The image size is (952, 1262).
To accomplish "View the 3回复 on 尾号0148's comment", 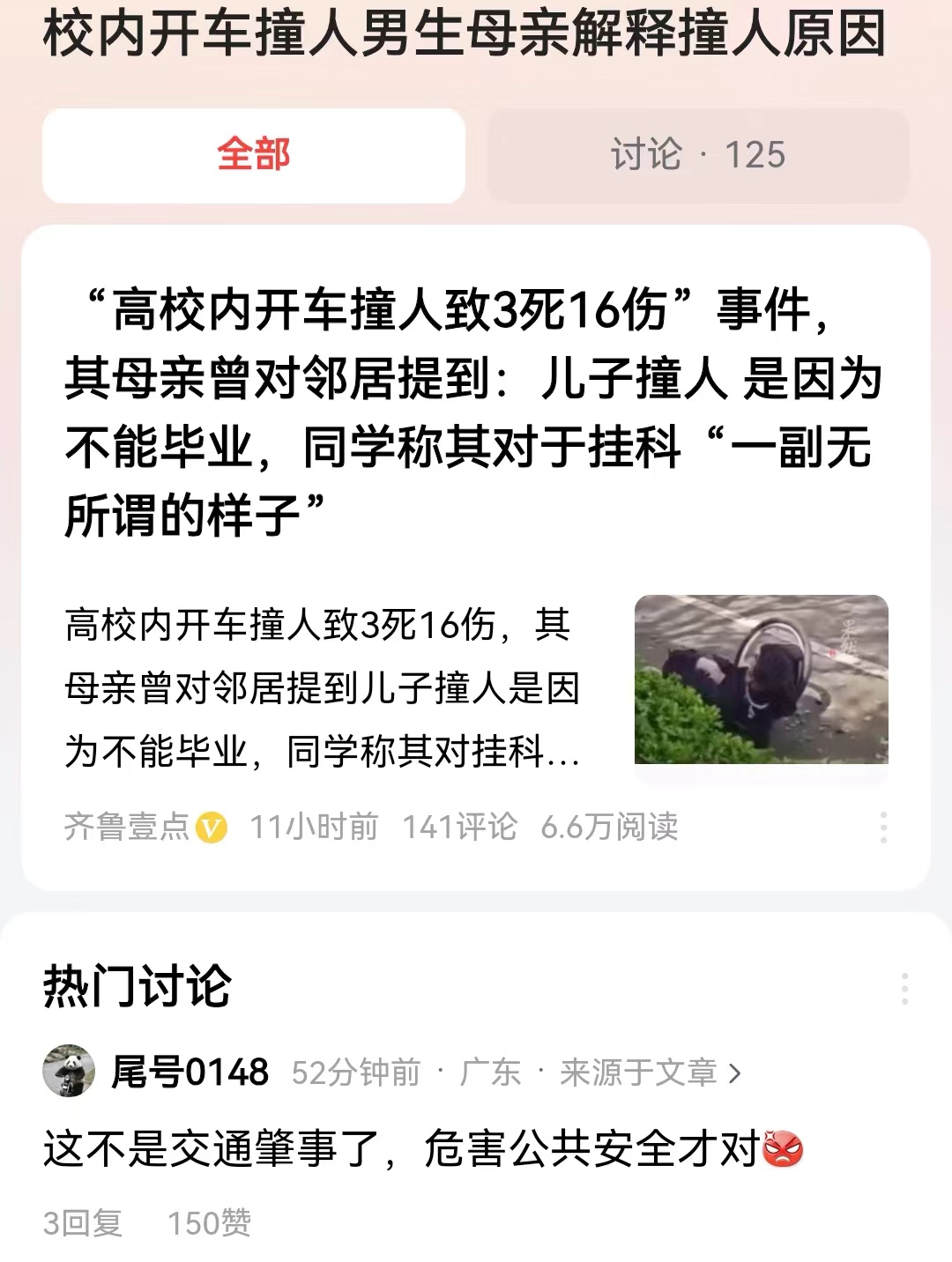I will tap(83, 1222).
